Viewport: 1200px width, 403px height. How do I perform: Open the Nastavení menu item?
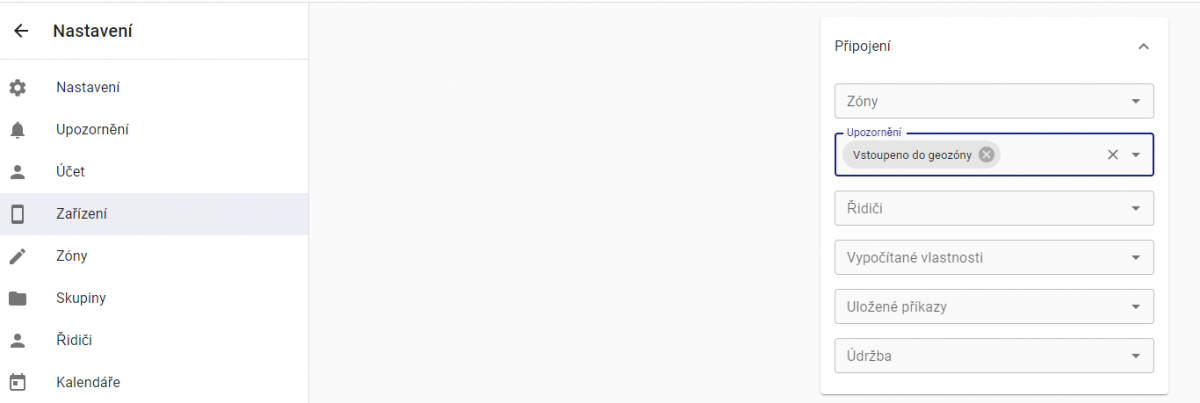[x=88, y=88]
